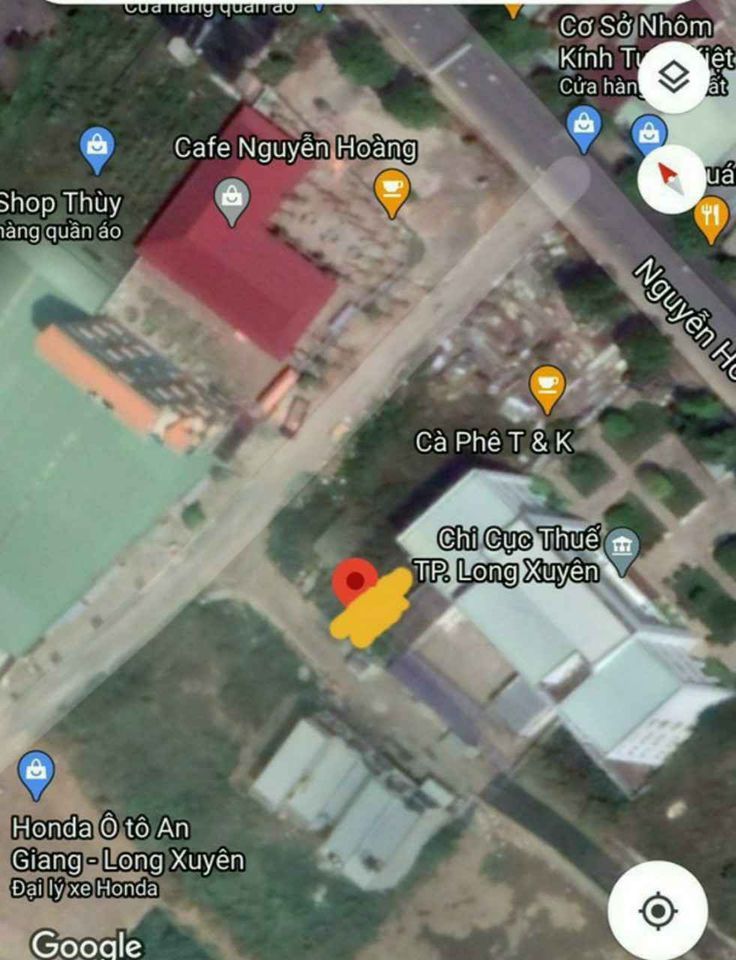Open the Cơ Sở Nhôm Kính shop marker

[583, 127]
